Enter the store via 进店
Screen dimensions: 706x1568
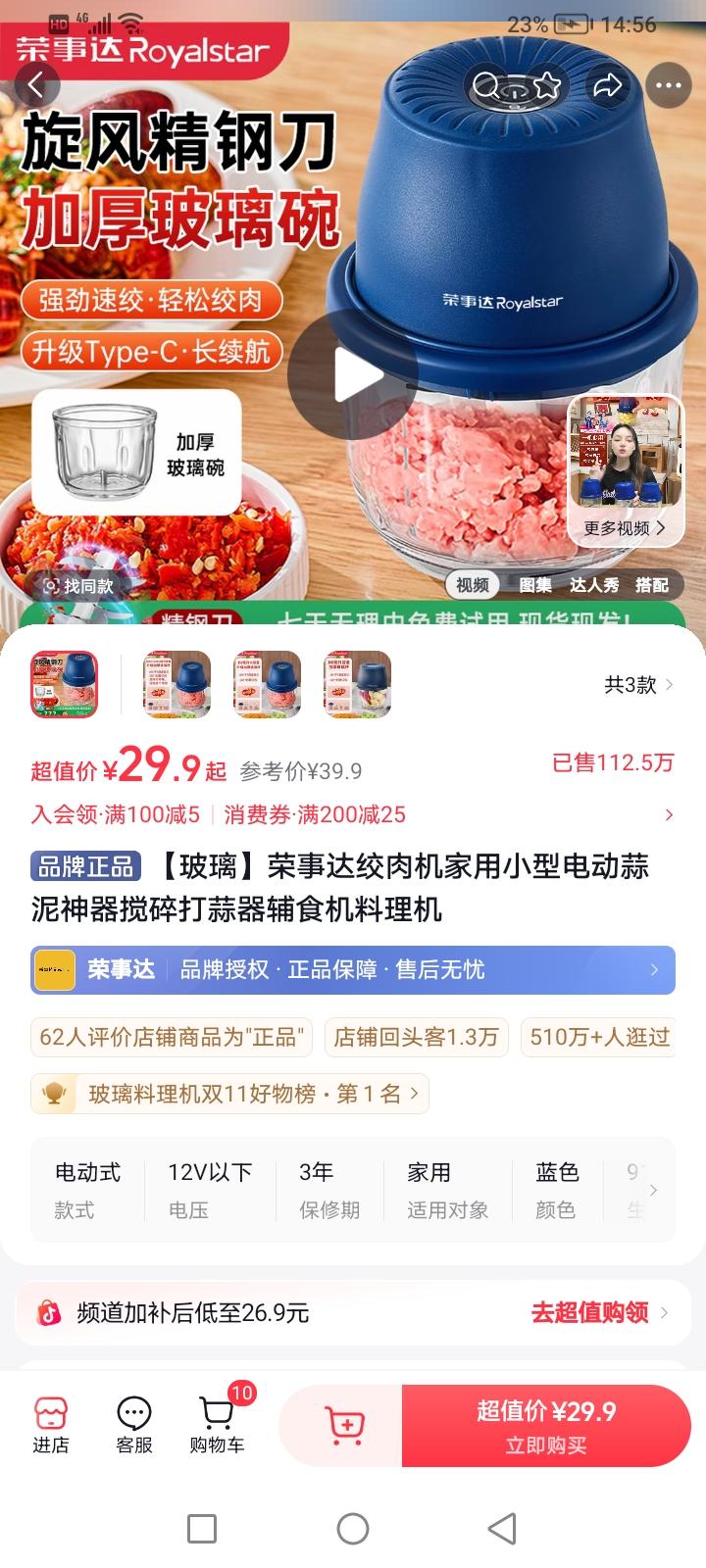pos(51,1426)
